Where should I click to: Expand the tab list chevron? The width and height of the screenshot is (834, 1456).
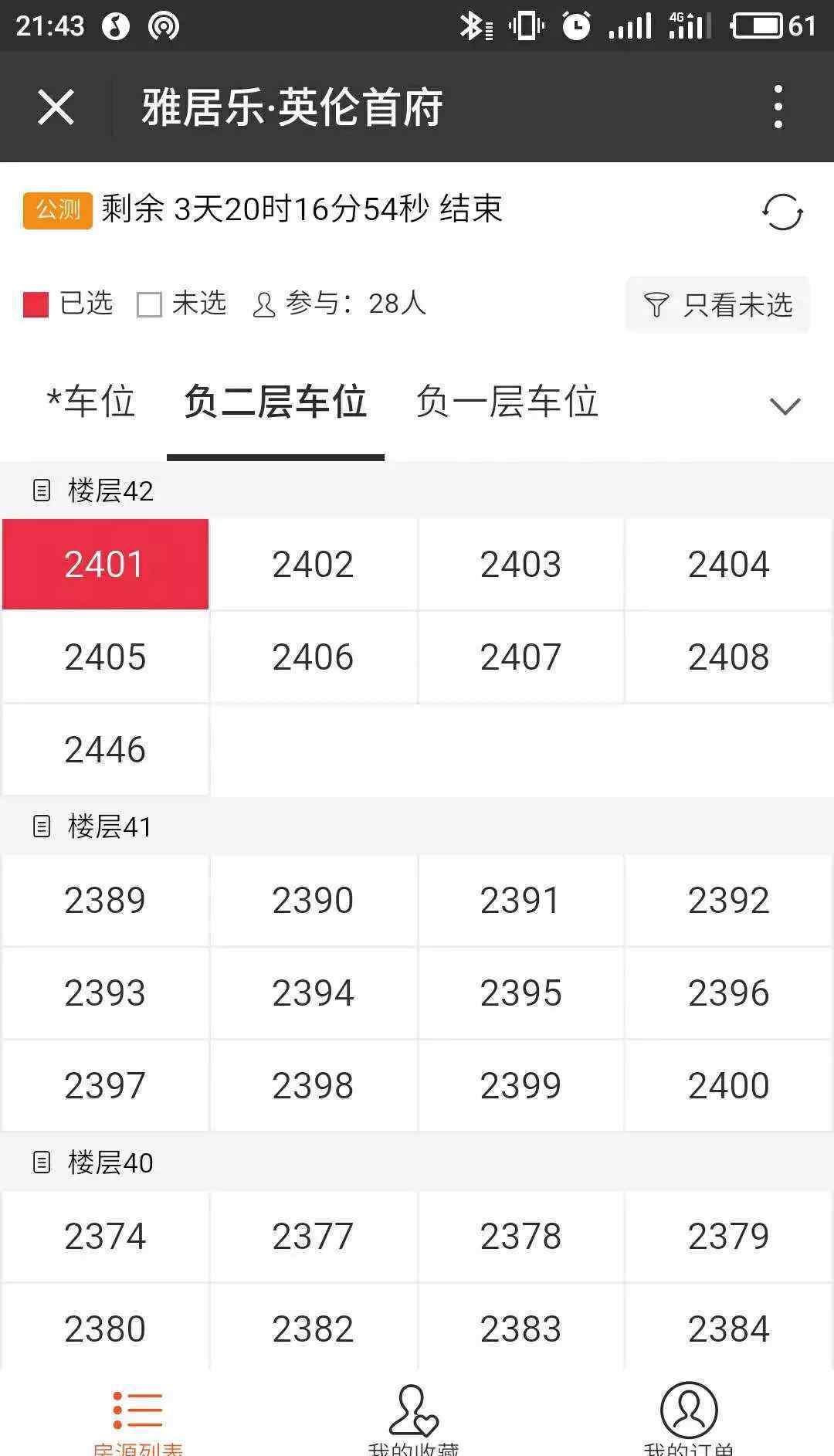click(785, 406)
